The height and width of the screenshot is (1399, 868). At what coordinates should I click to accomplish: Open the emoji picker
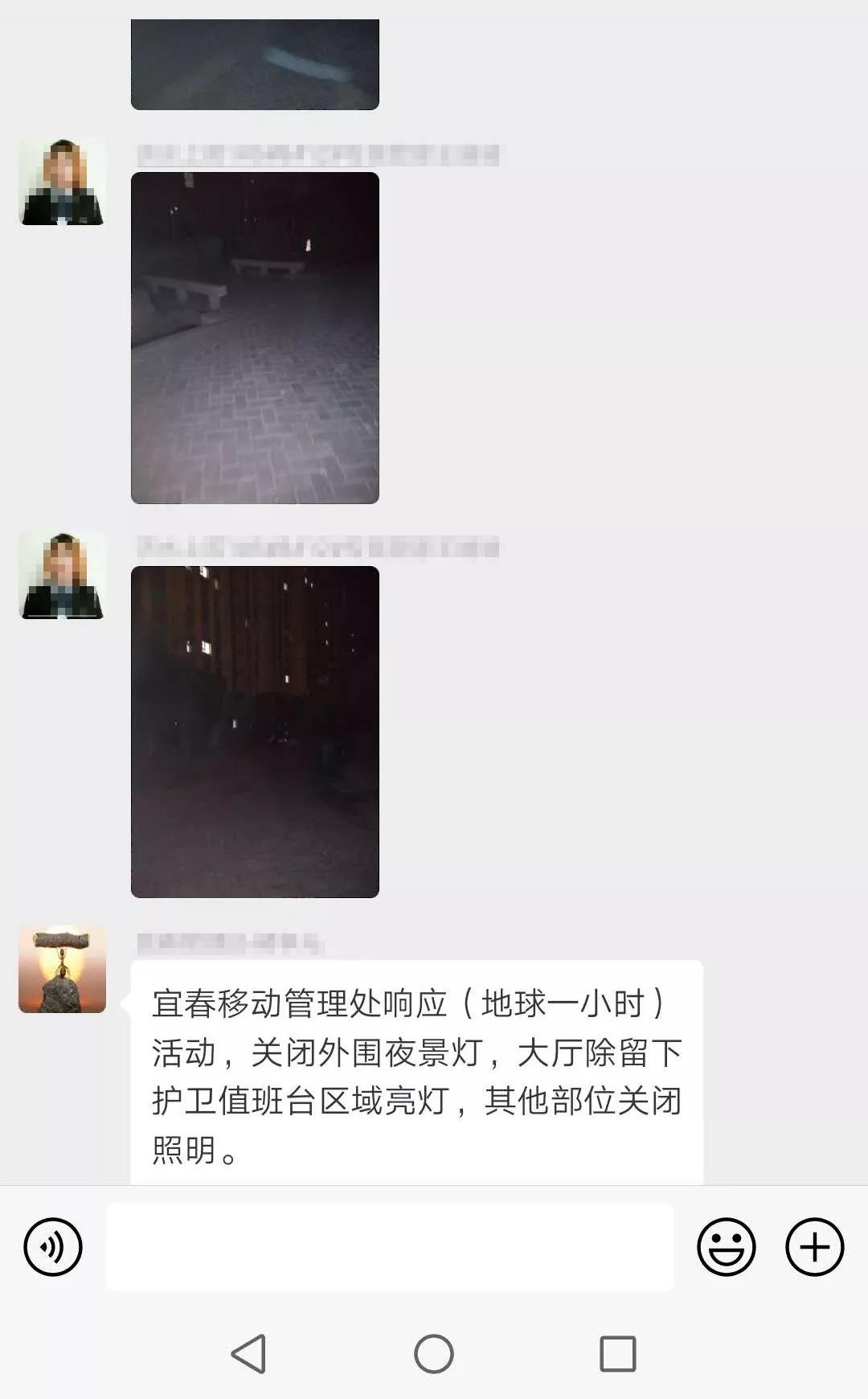point(726,1247)
